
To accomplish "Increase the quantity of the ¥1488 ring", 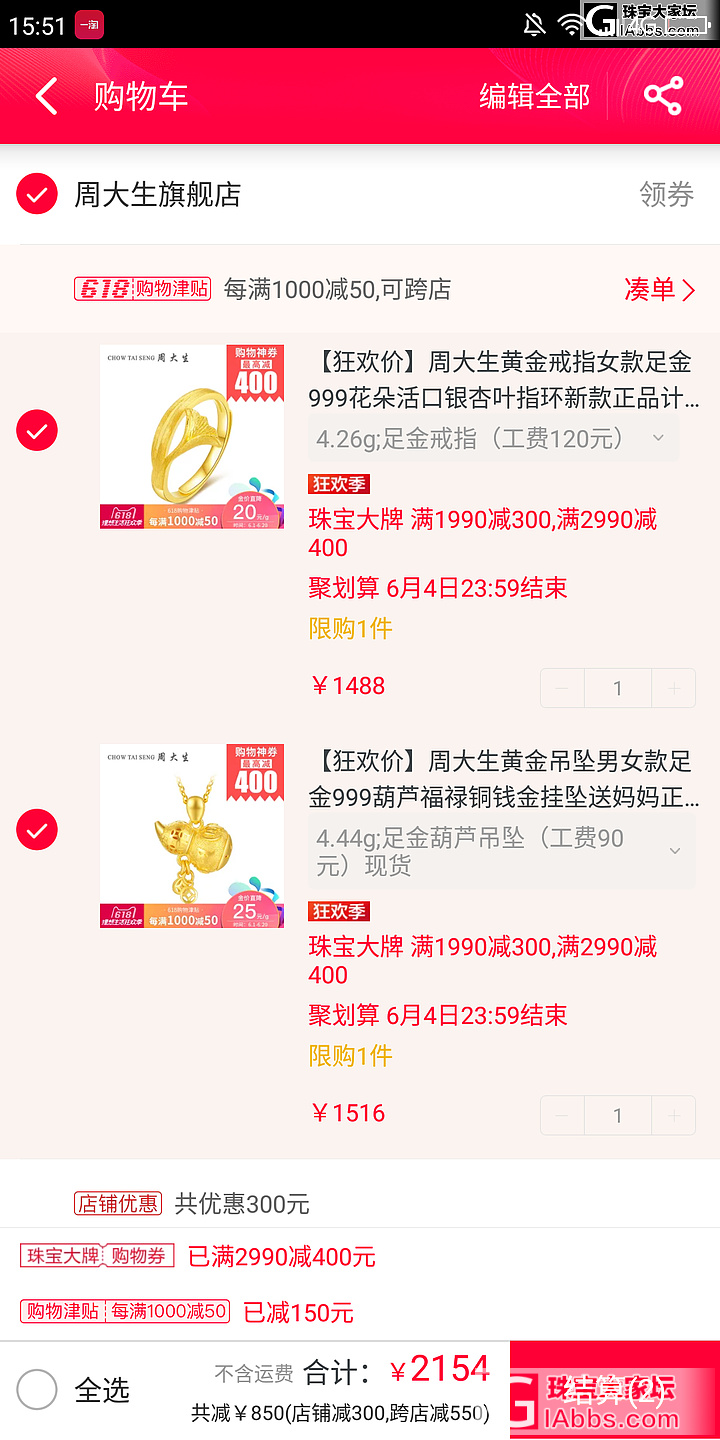I will 674,688.
